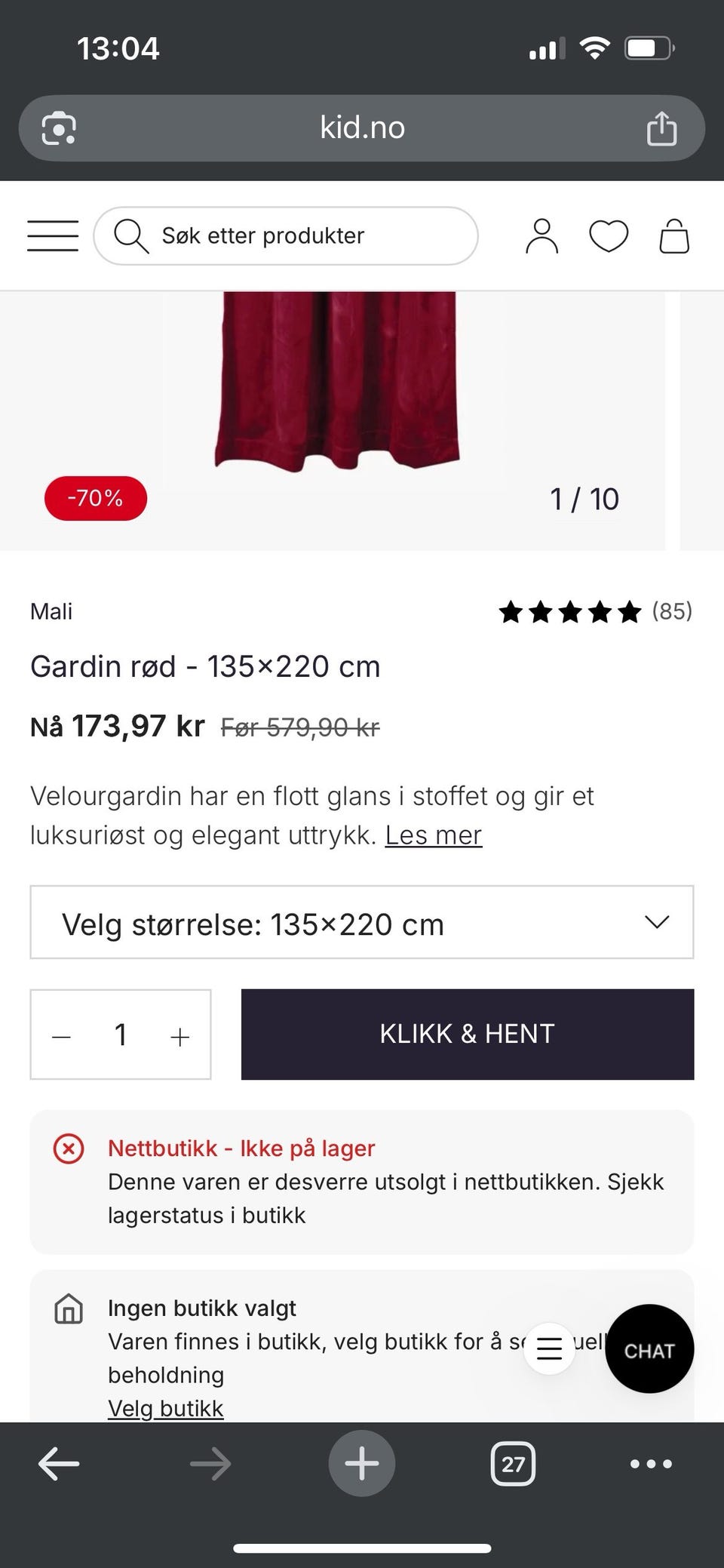
Task: Open the wishlist heart icon
Action: pos(608,235)
